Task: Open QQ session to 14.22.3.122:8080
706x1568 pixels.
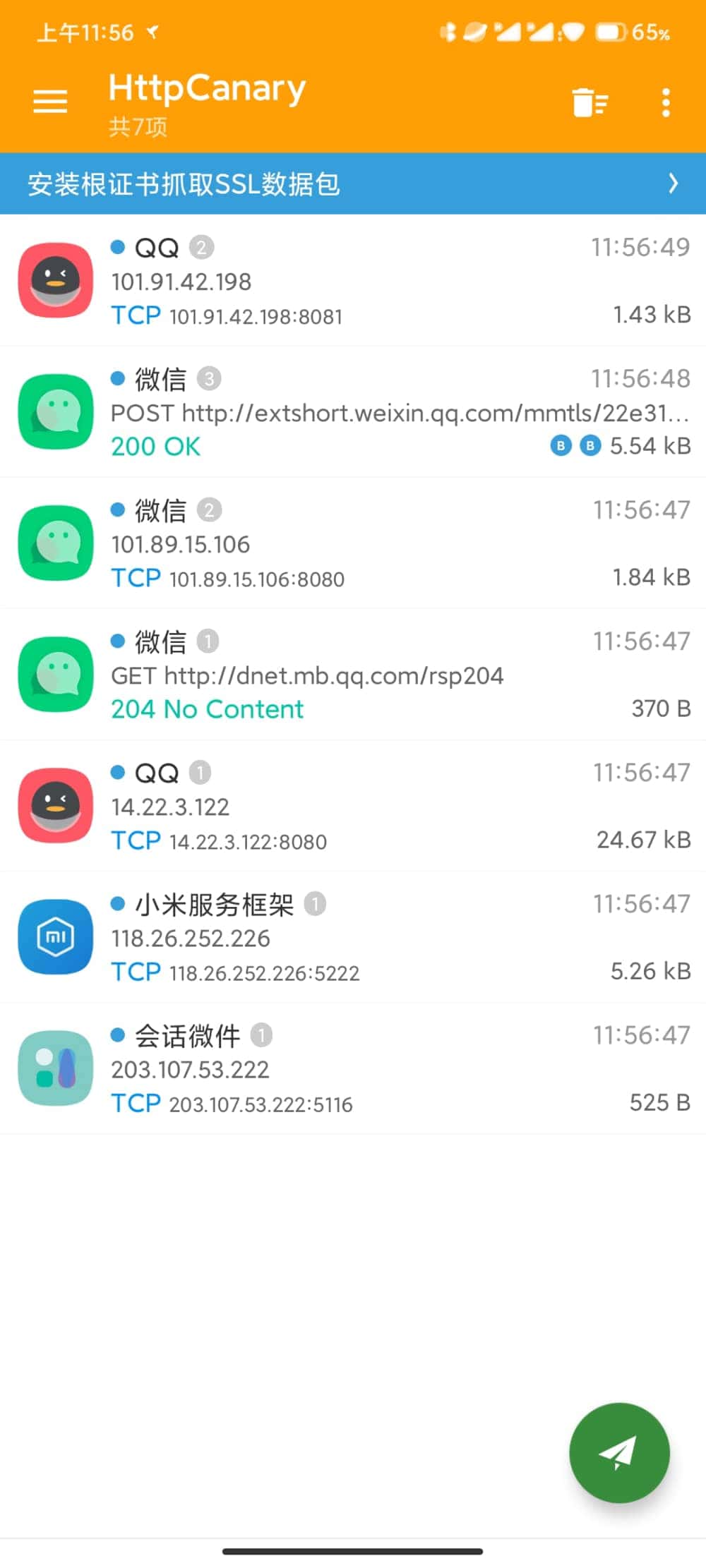Action: tap(353, 806)
